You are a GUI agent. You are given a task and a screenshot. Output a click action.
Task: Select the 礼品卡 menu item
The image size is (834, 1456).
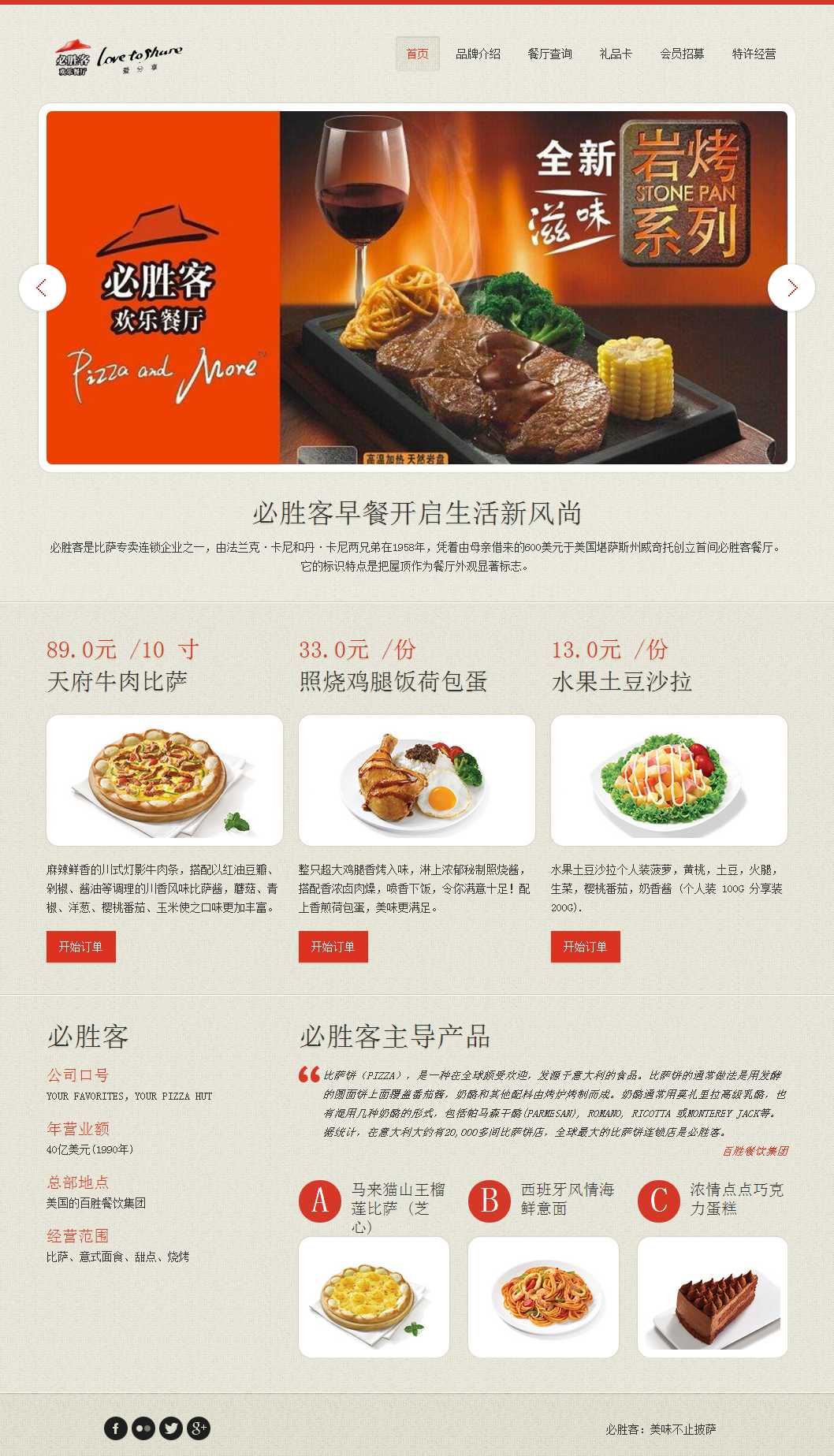click(x=616, y=54)
